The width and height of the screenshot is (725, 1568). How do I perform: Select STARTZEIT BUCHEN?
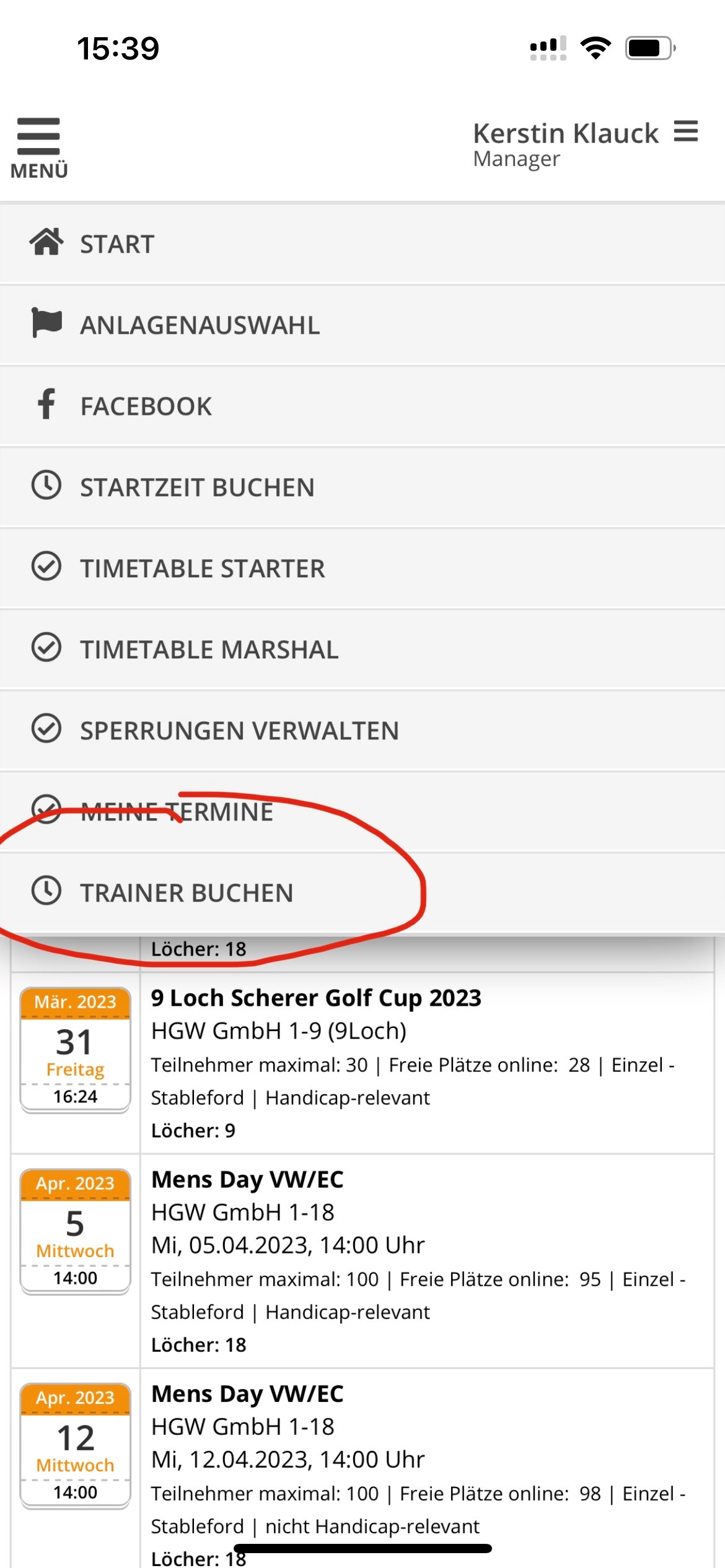click(362, 487)
